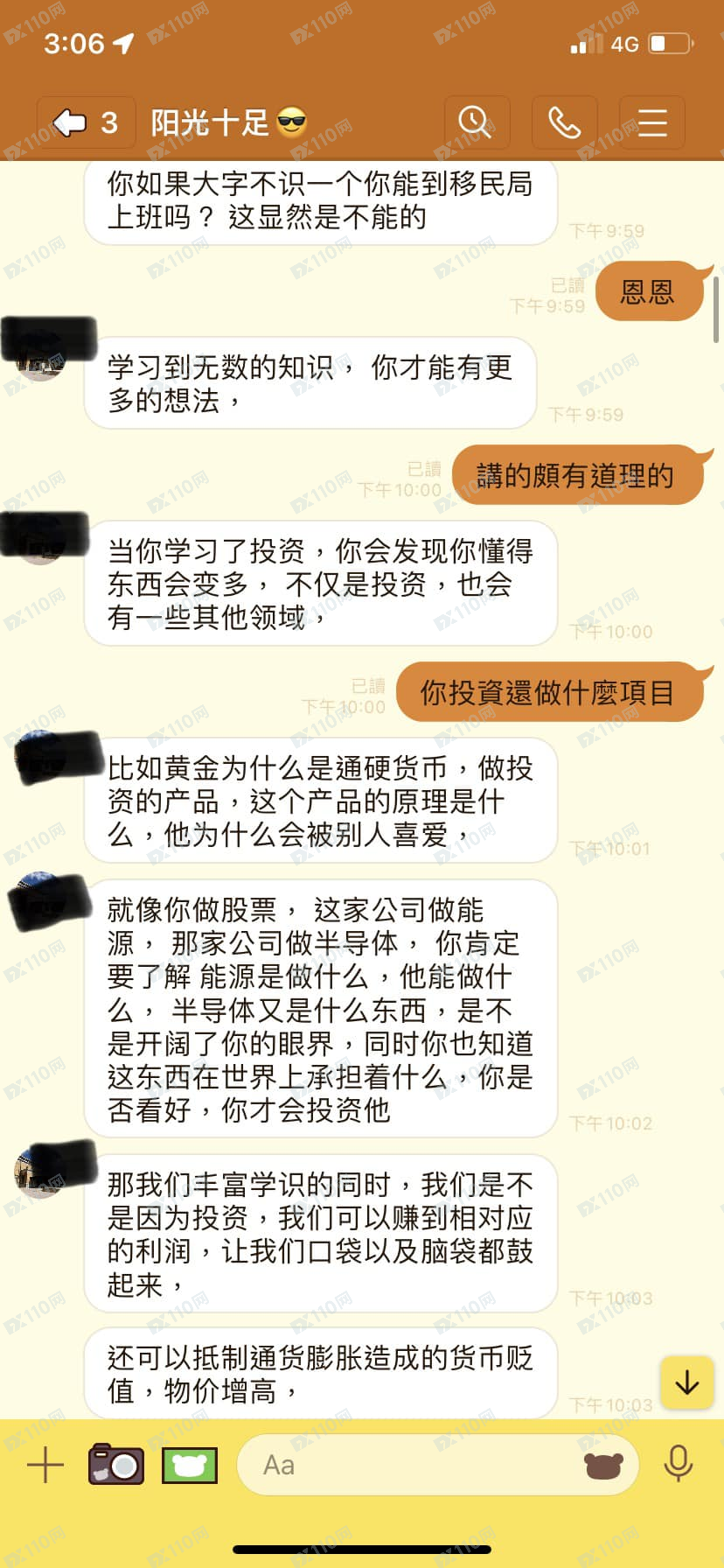
Task: Jump to the latest message
Action: tap(686, 1382)
